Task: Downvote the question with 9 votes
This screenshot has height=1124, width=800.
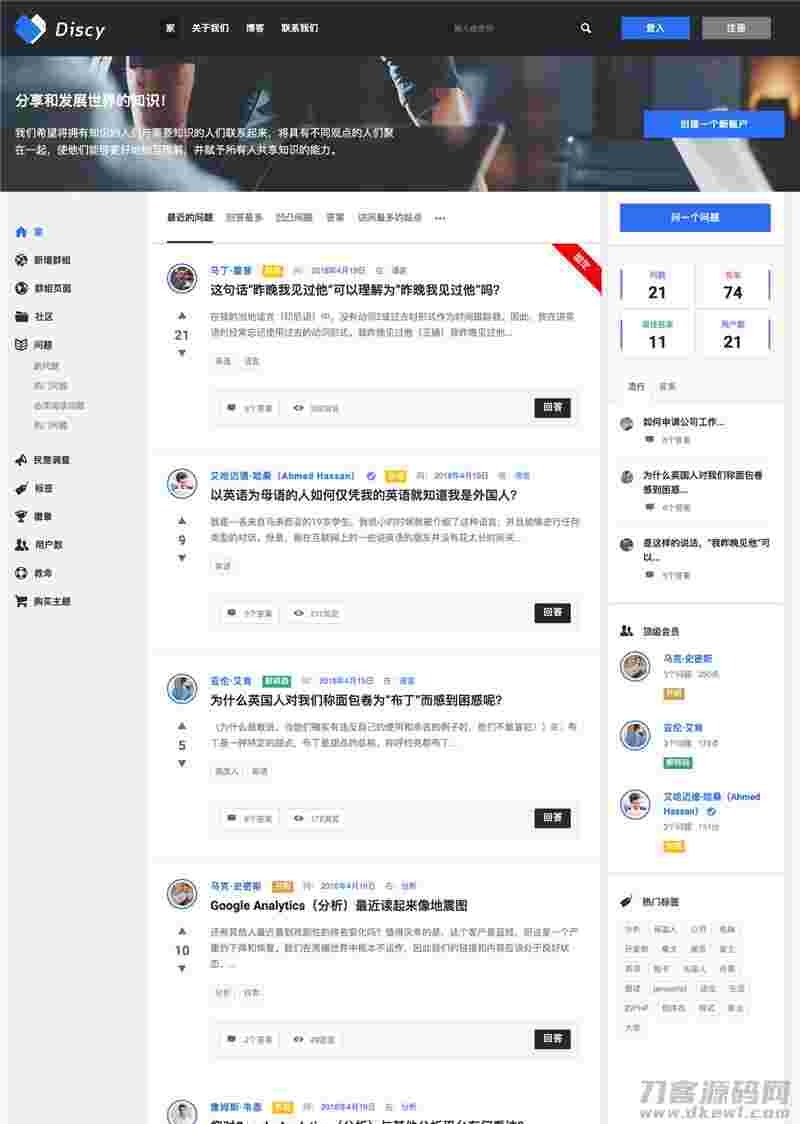Action: 182,558
